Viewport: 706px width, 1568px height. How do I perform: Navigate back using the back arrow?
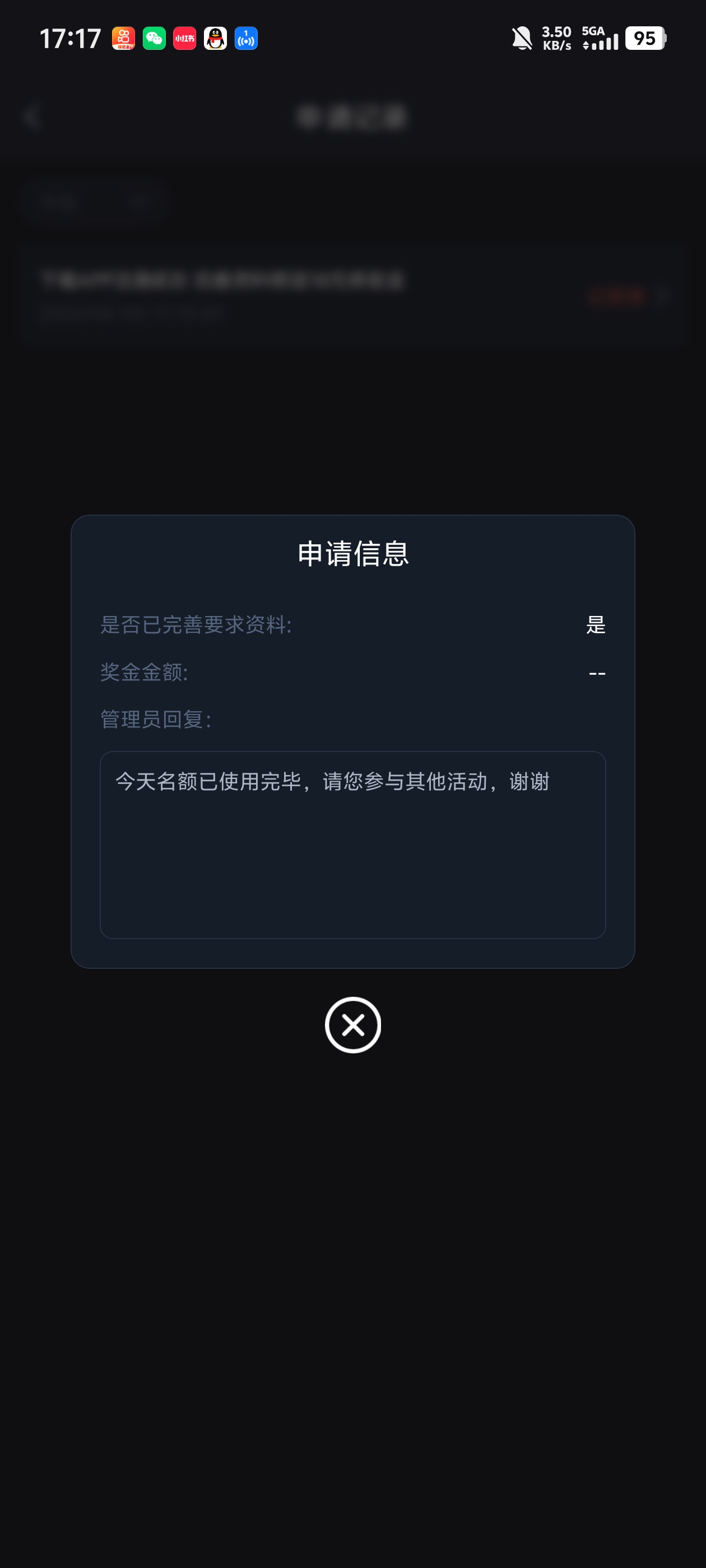[34, 116]
